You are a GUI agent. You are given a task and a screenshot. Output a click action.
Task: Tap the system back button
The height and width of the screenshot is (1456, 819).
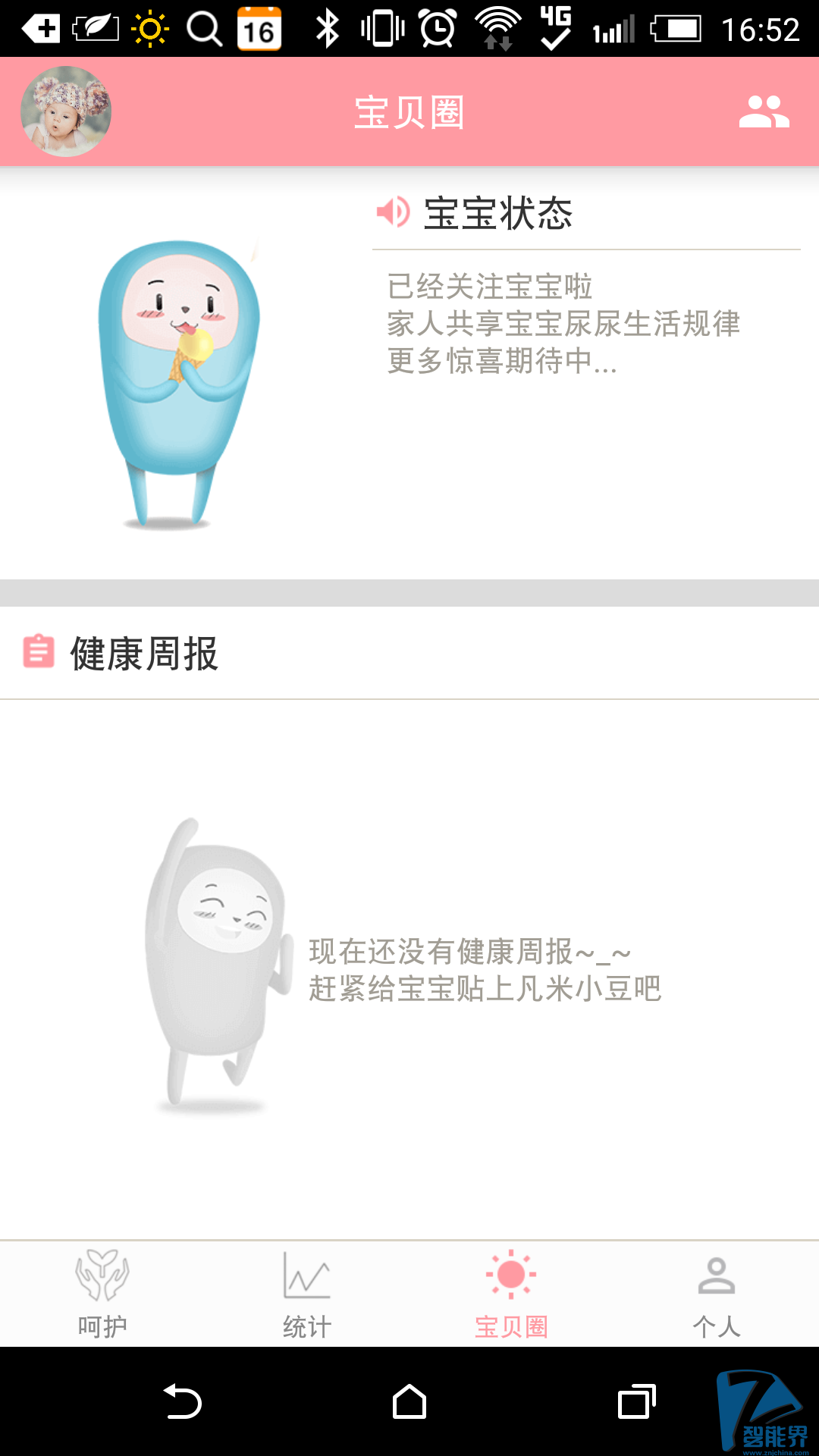point(183,1401)
